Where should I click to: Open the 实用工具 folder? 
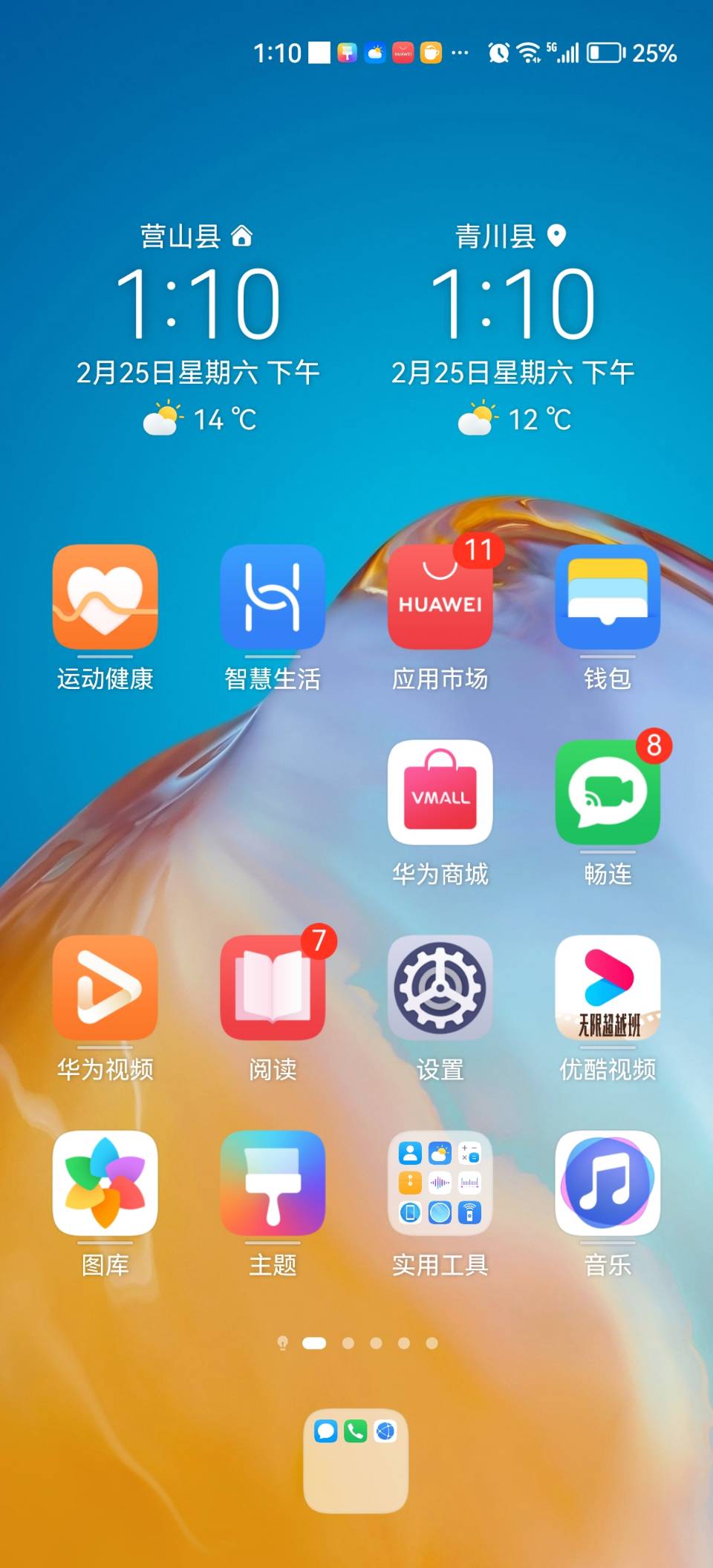(440, 1183)
